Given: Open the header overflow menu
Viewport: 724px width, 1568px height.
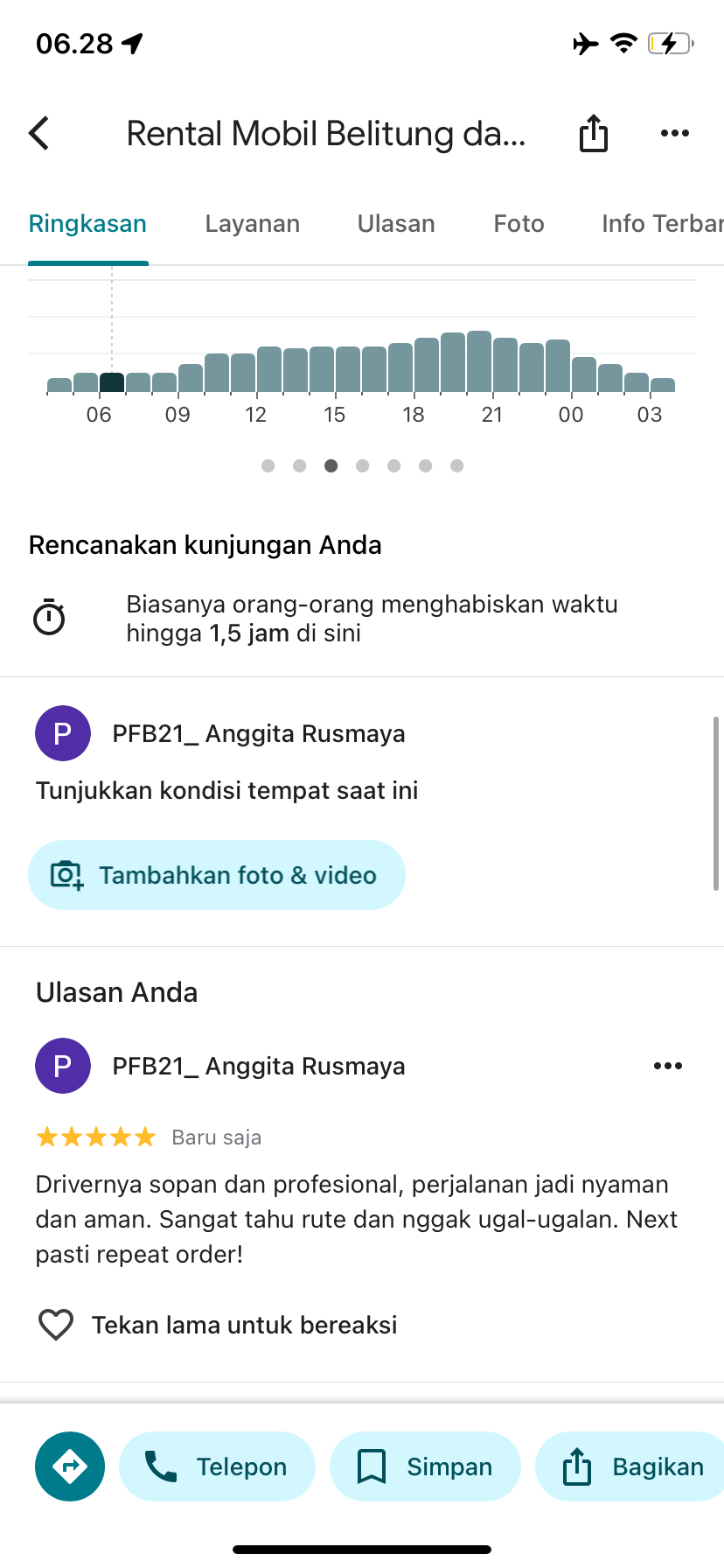Looking at the screenshot, I should coord(675,133).
